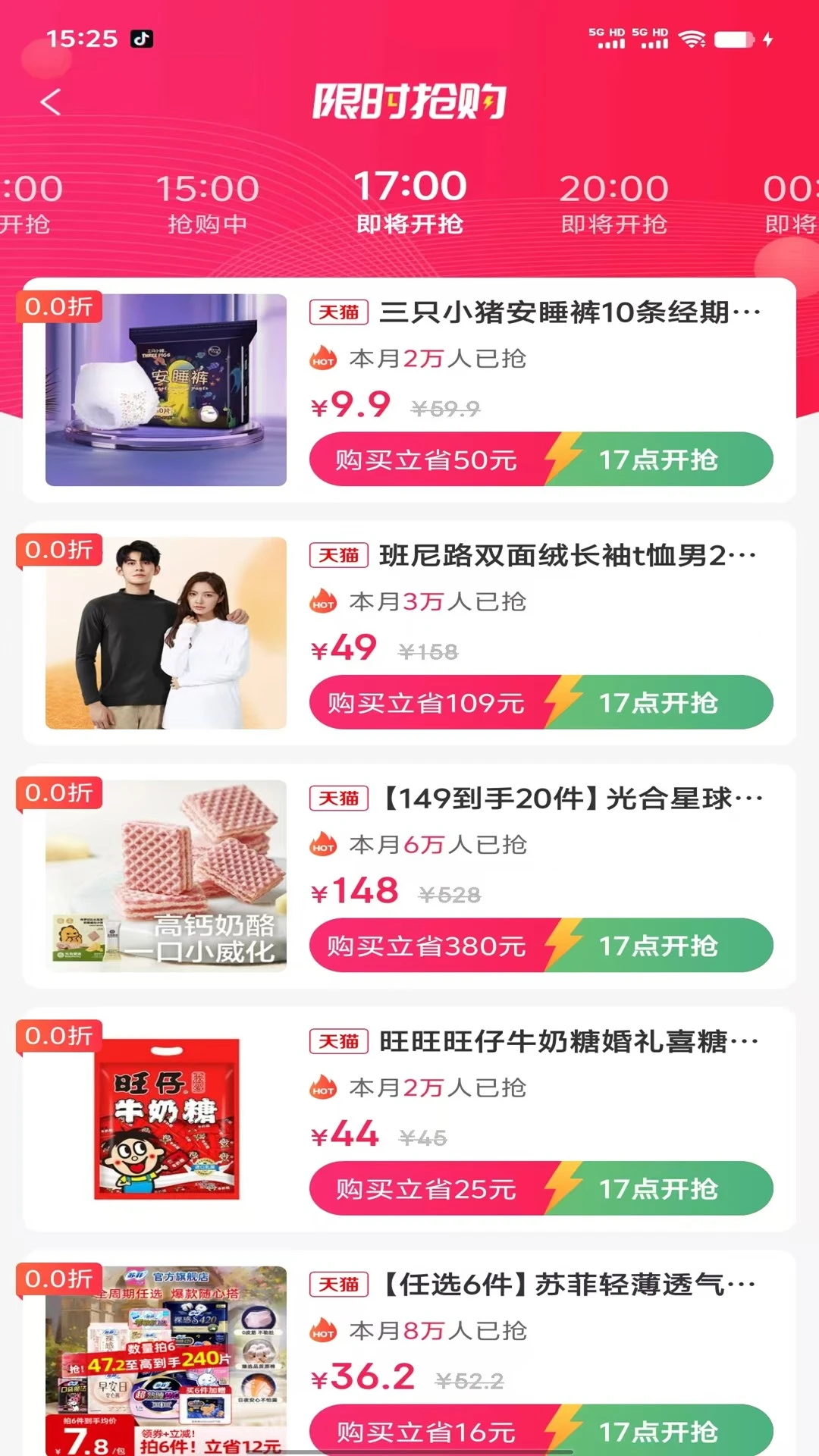
Task: Select the 0.0折 discount tag on first product
Action: (x=58, y=307)
